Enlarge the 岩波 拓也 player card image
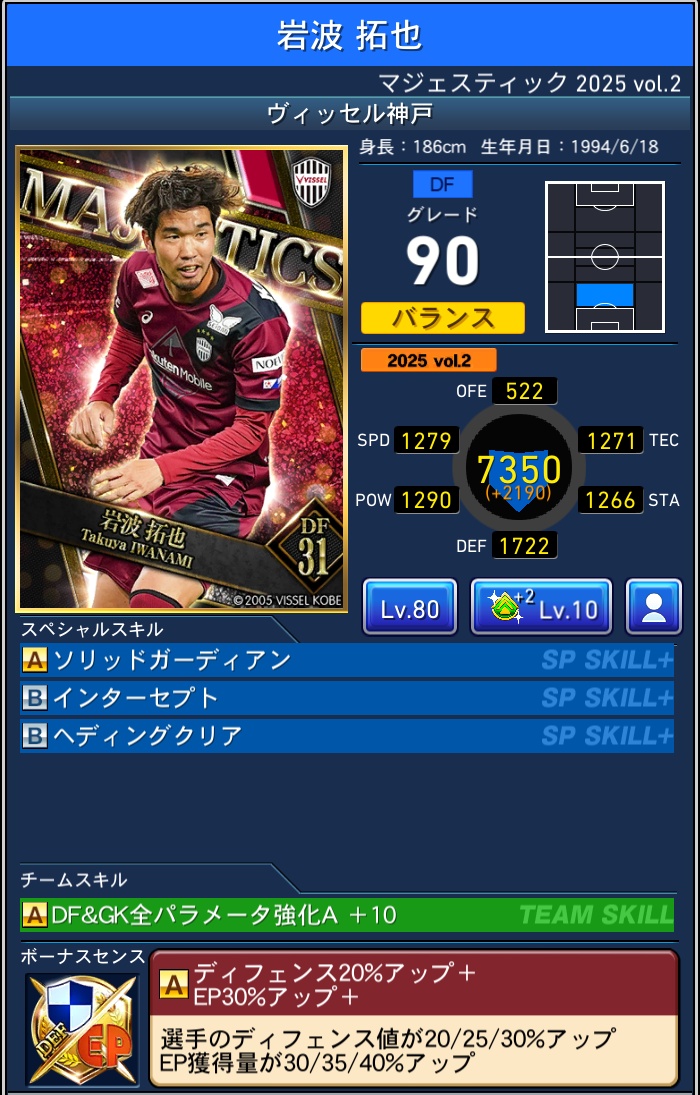The height and width of the screenshot is (1095, 700). pyautogui.click(x=182, y=378)
